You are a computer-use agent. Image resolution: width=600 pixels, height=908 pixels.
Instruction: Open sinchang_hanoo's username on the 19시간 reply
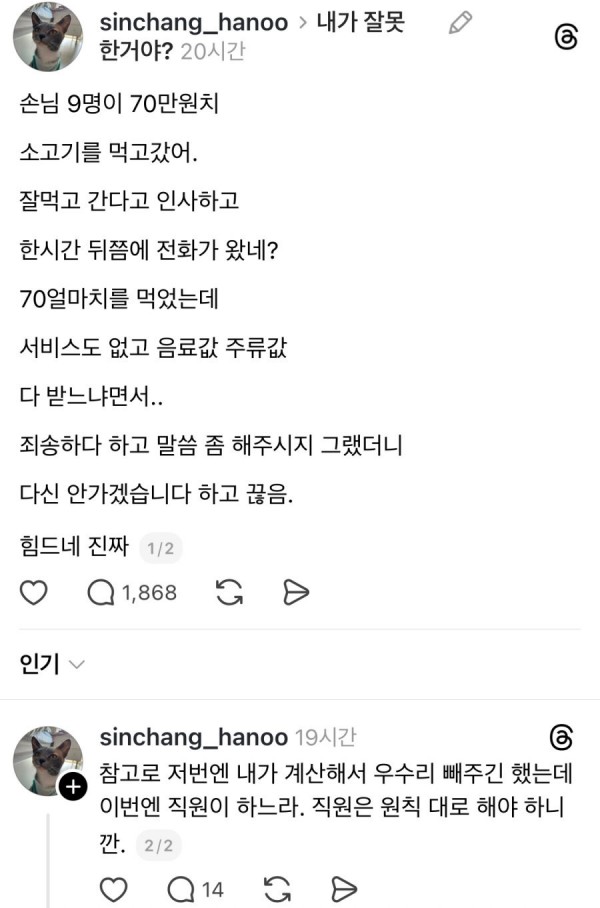(x=193, y=738)
